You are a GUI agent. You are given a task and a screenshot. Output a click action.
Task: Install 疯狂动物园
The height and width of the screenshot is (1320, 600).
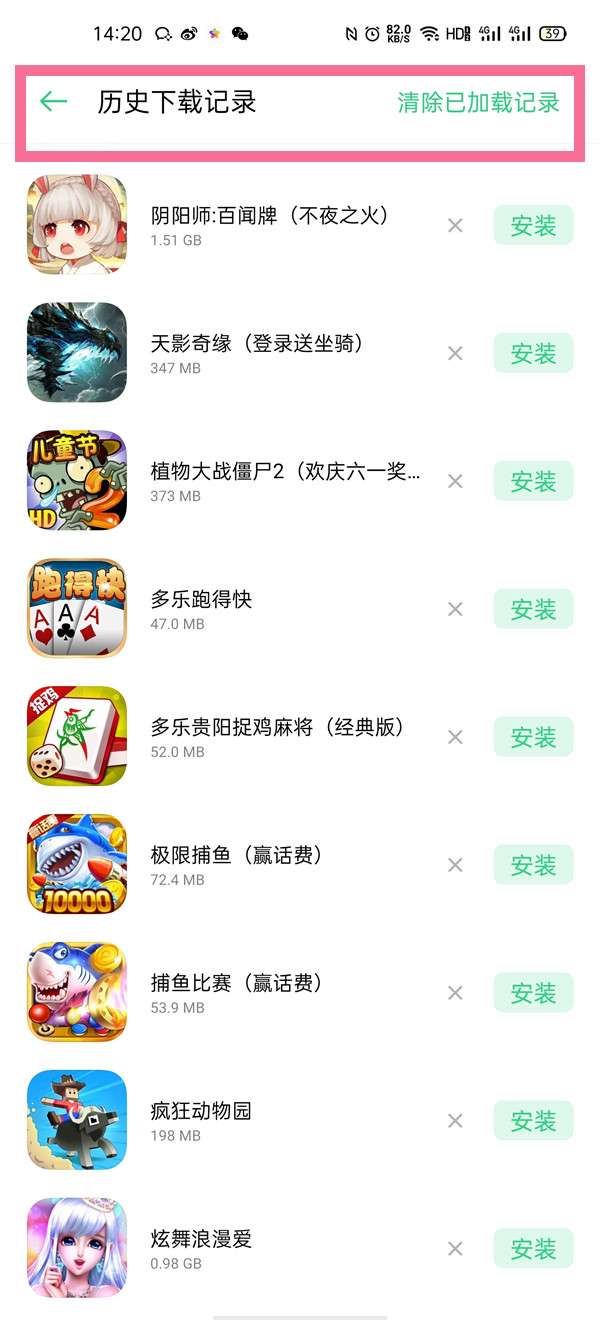pyautogui.click(x=533, y=1121)
